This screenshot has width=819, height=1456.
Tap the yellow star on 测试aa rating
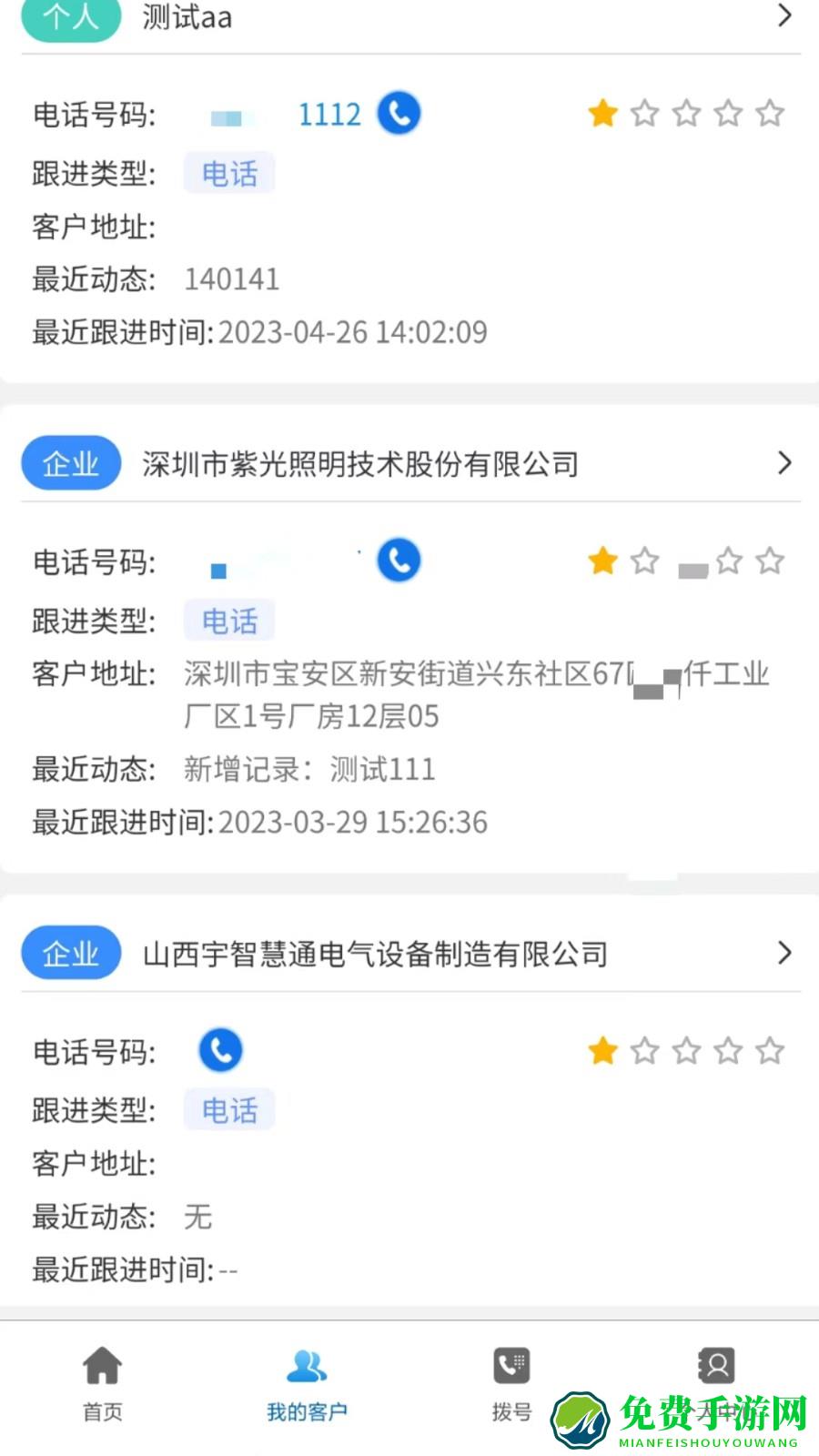pyautogui.click(x=602, y=114)
